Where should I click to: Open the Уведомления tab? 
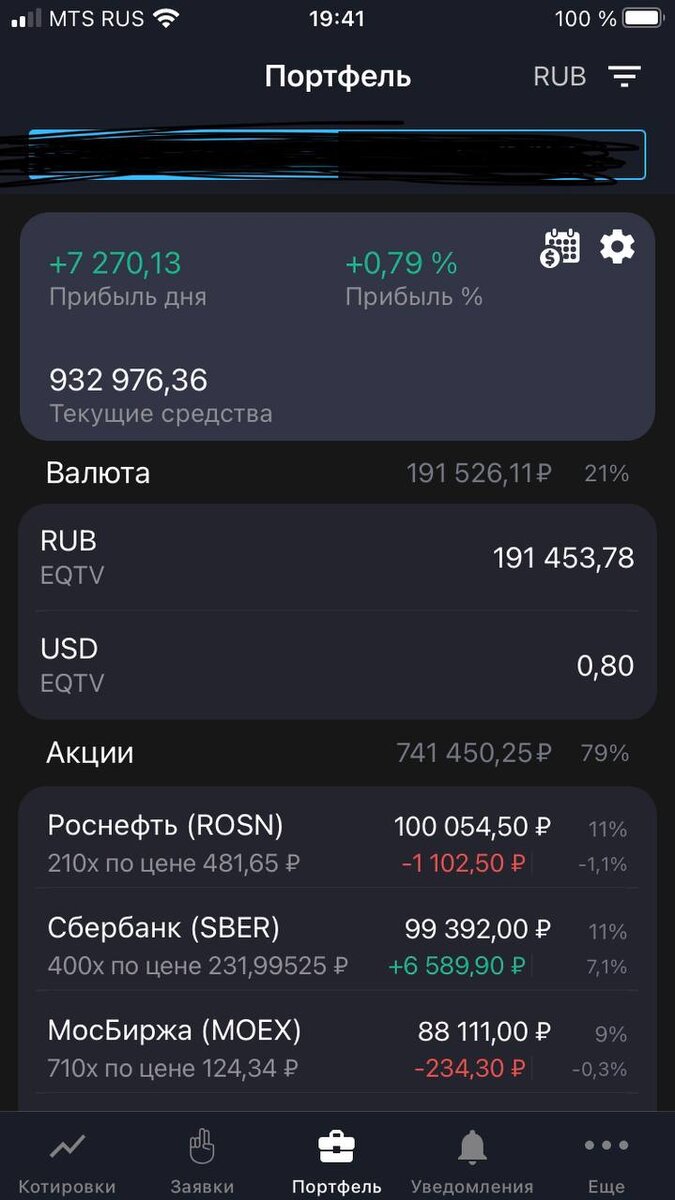pos(472,1162)
